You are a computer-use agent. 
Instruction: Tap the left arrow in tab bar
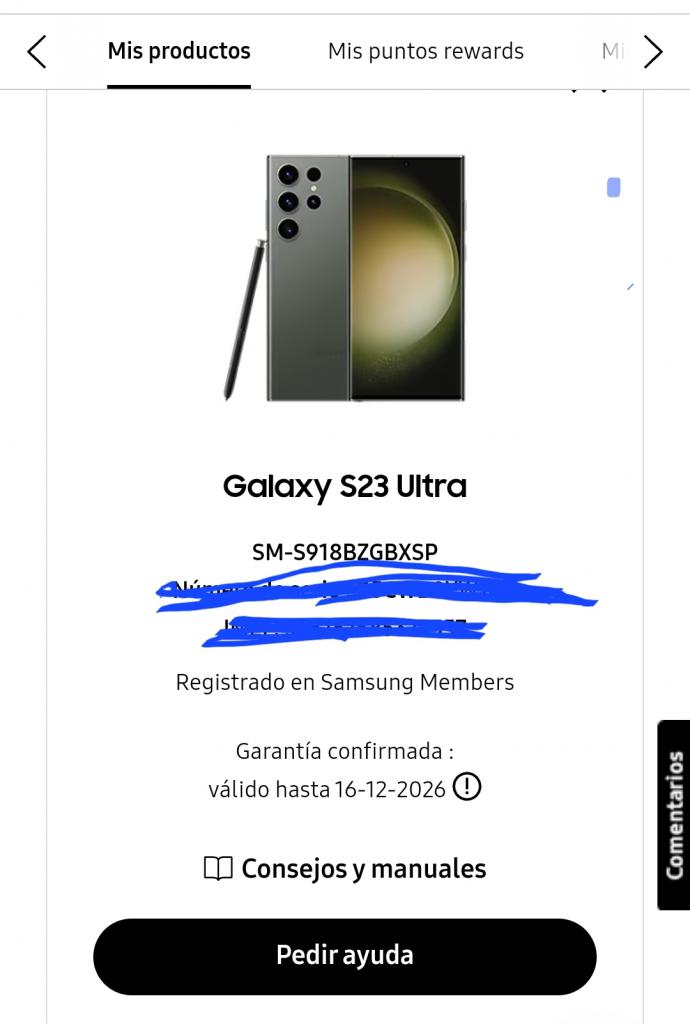[37, 52]
